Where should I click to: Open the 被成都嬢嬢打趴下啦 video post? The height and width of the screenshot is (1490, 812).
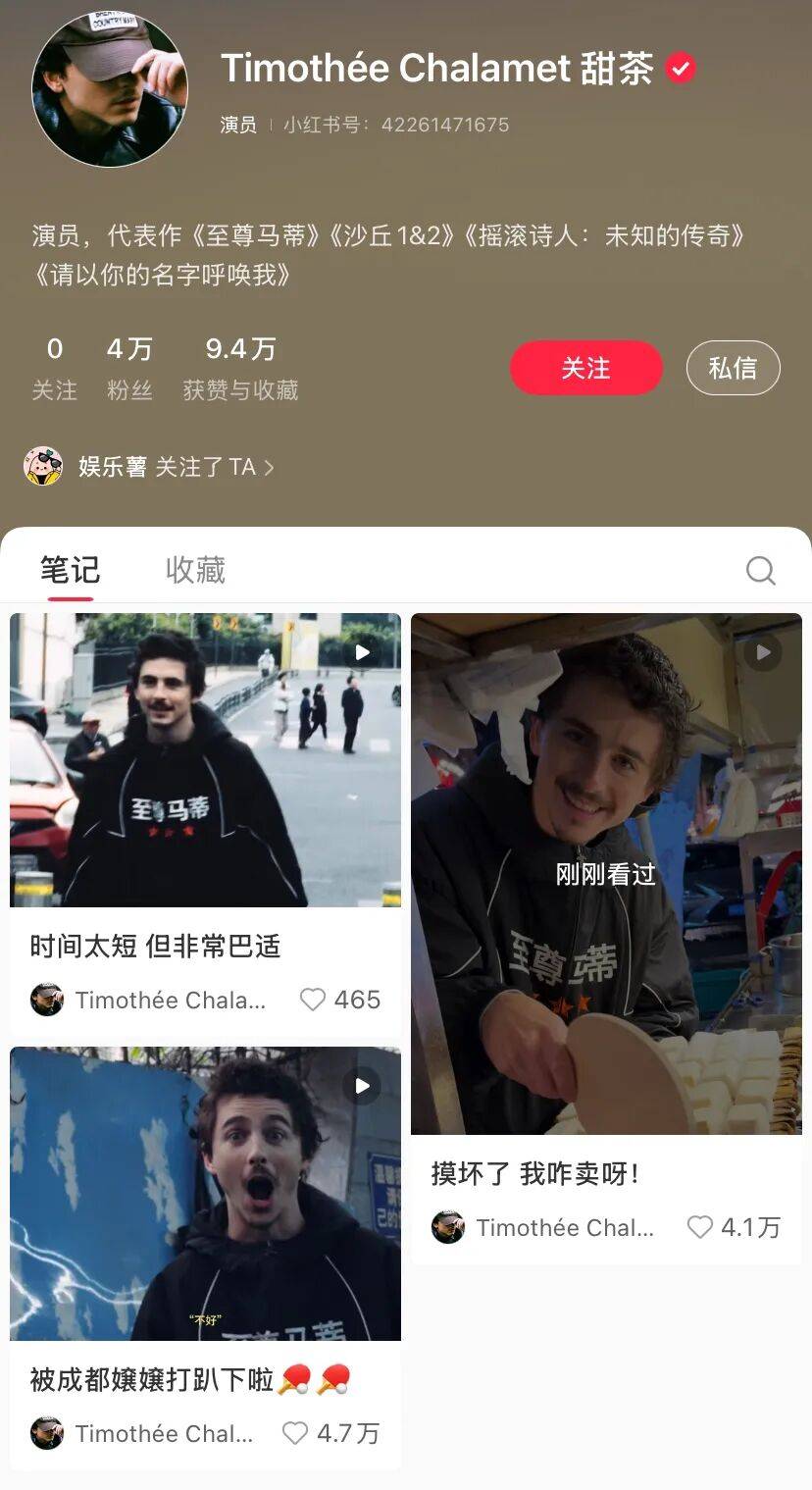click(205, 1193)
